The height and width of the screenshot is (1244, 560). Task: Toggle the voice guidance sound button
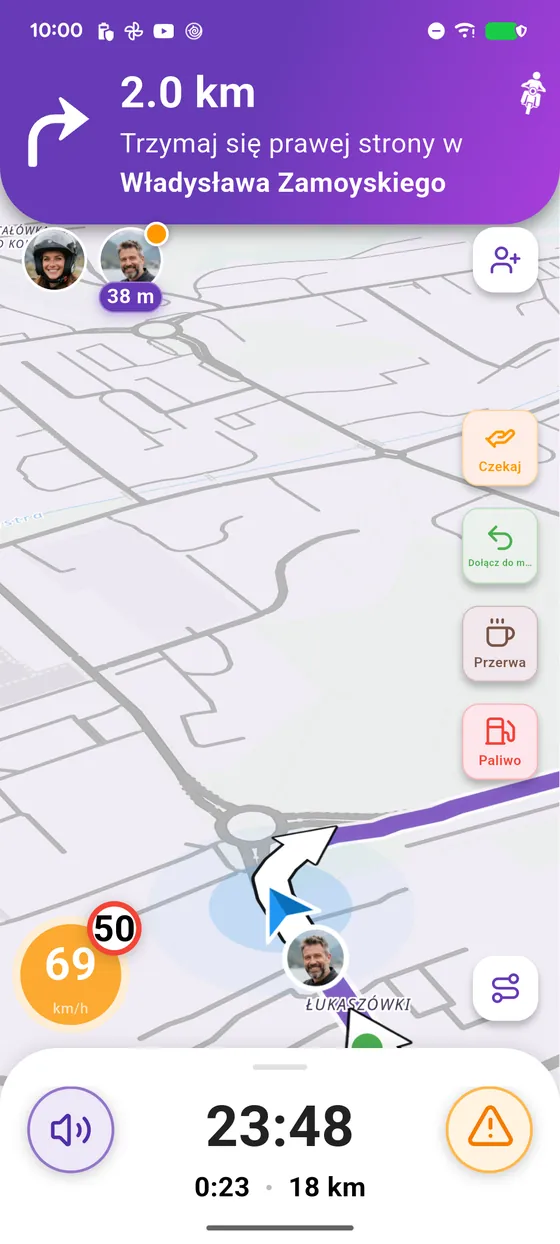[x=71, y=1130]
